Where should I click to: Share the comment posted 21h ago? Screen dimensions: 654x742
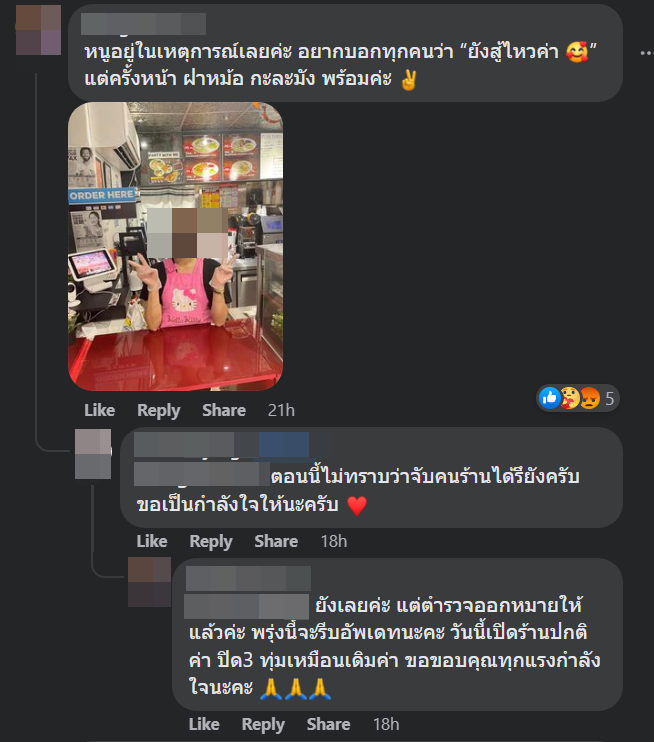[x=223, y=410]
